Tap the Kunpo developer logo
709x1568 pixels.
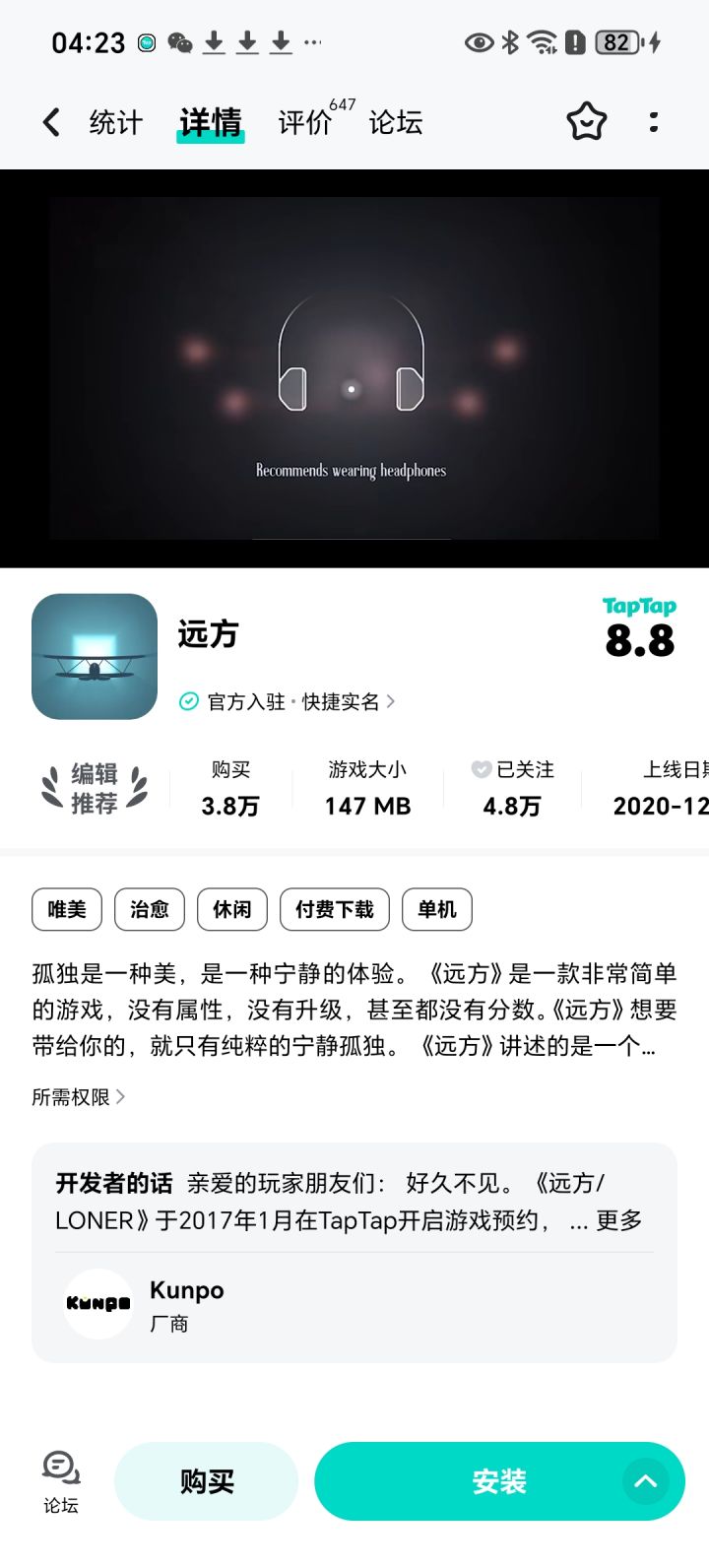97,1302
